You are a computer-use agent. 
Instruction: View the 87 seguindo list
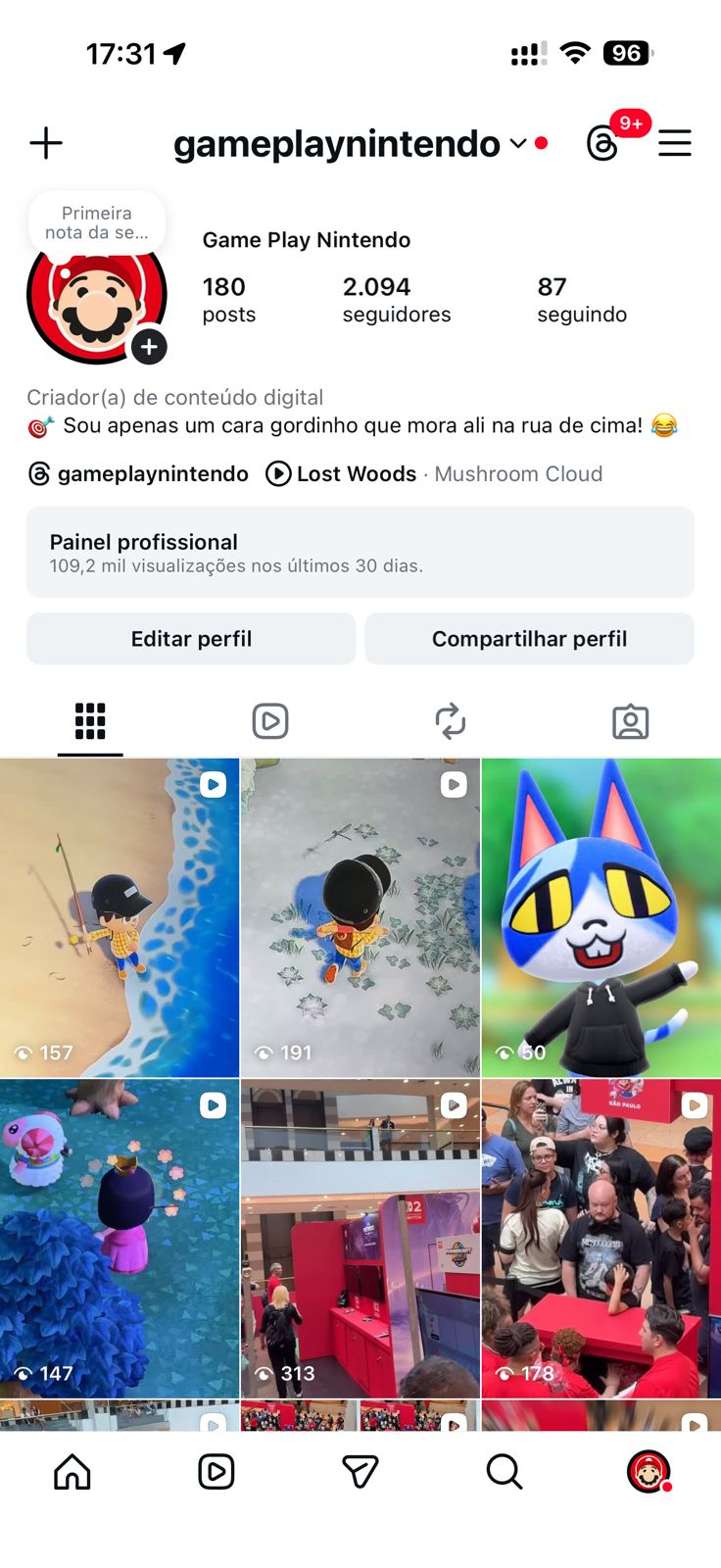[581, 300]
